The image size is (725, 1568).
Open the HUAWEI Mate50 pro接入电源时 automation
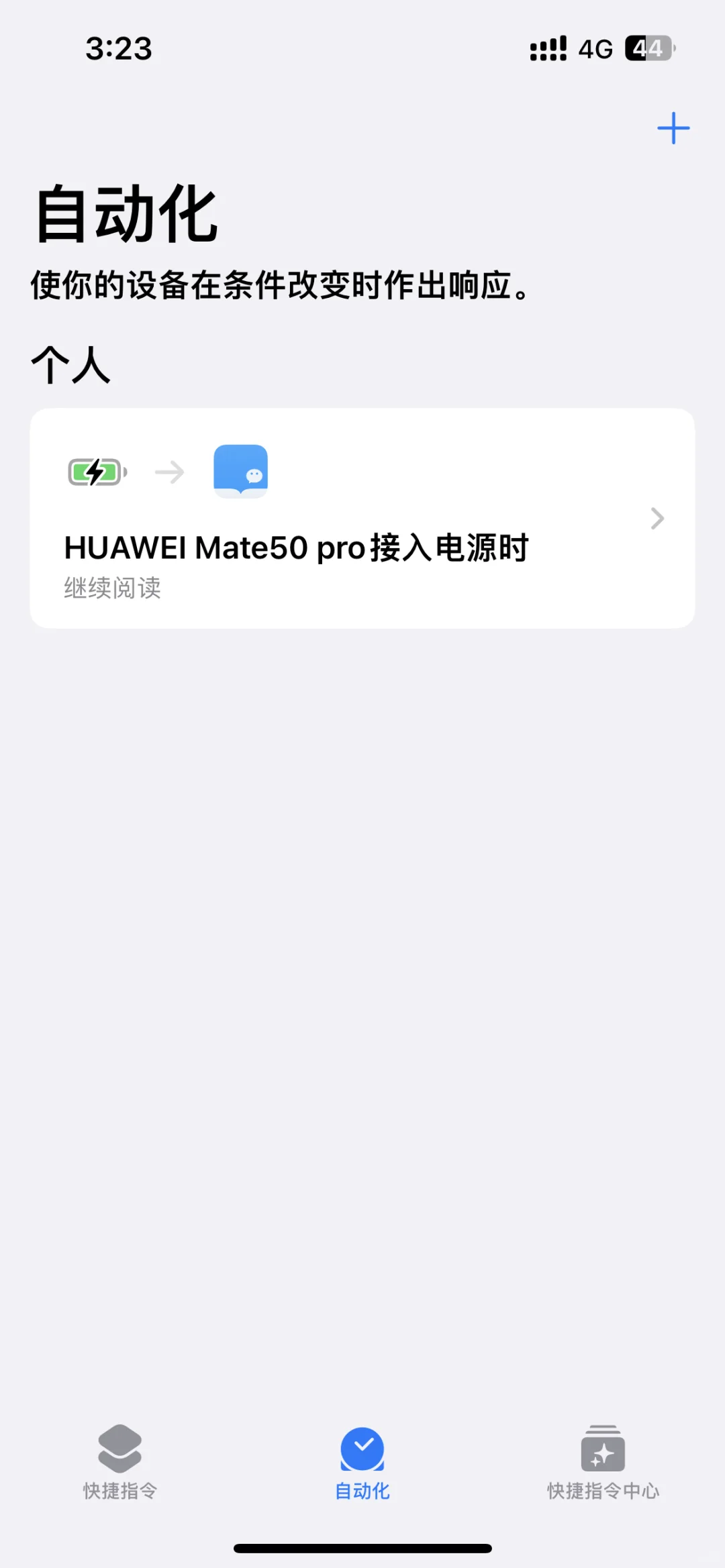pyautogui.click(x=362, y=518)
